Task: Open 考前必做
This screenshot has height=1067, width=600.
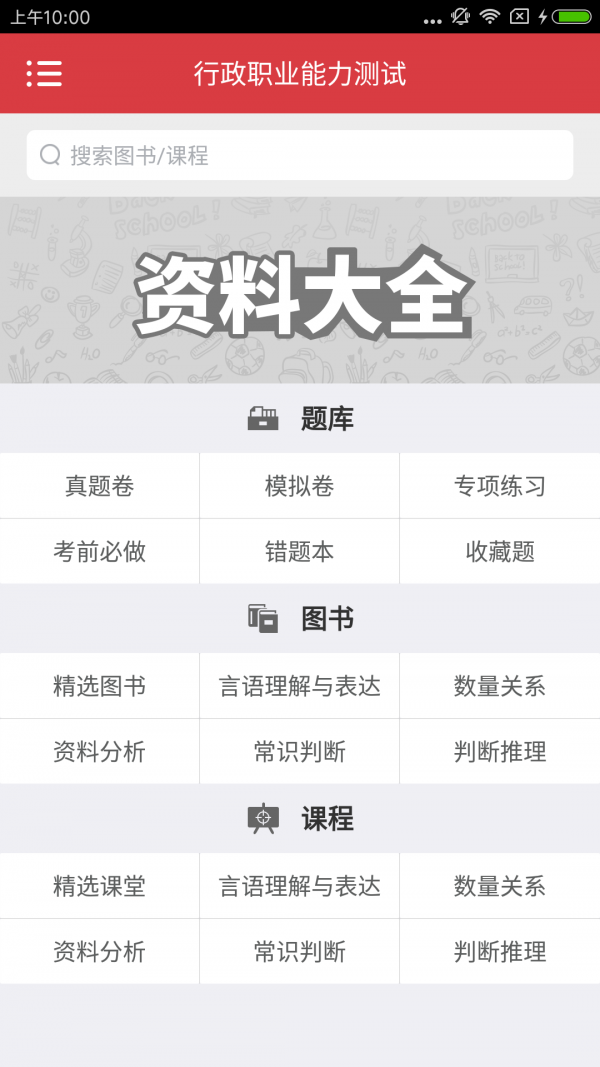Action: click(x=99, y=551)
